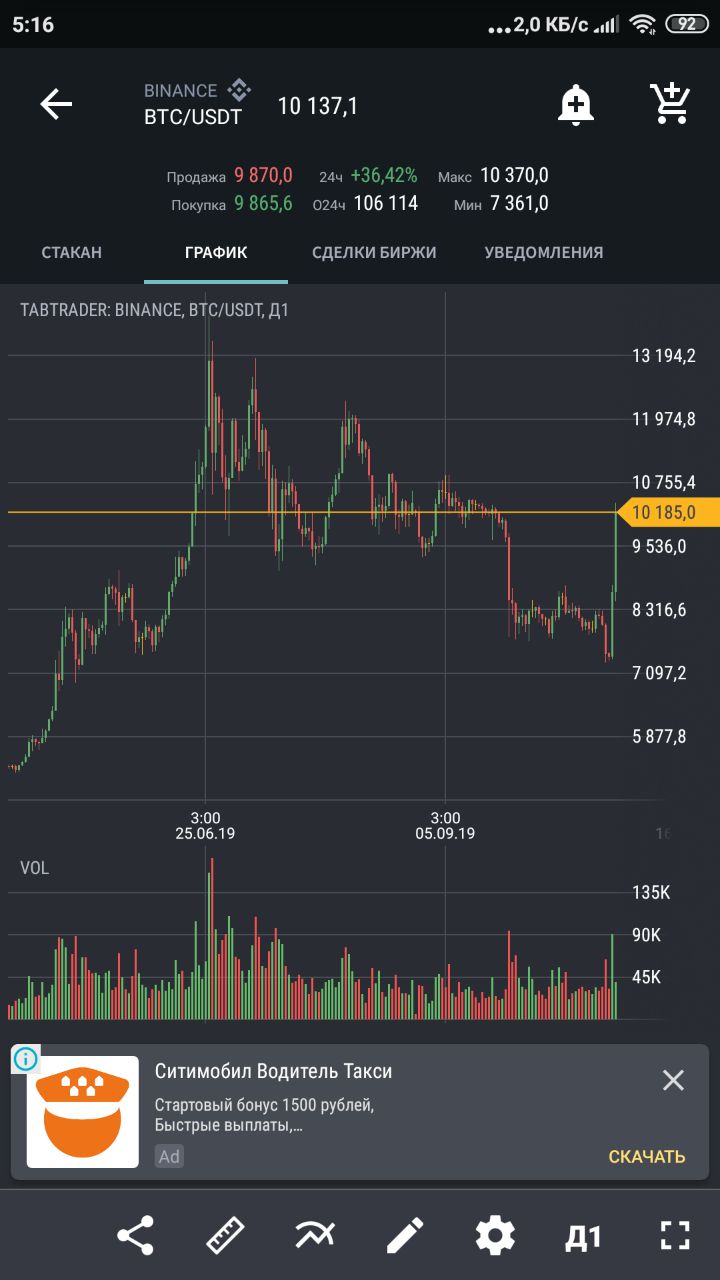Viewport: 720px width, 1280px height.
Task: Open the ruler measurement tool
Action: (226, 1236)
